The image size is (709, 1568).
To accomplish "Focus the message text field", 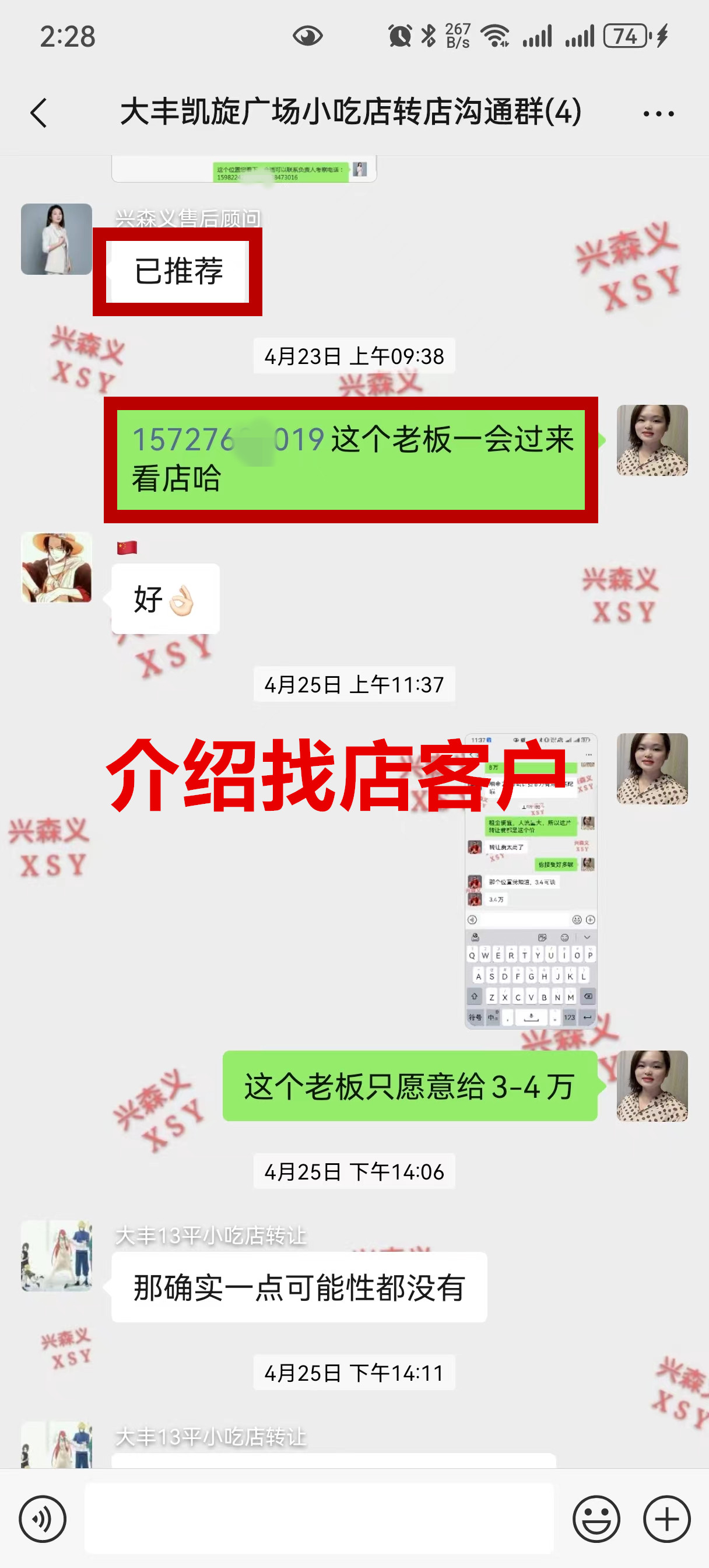I will (319, 1518).
